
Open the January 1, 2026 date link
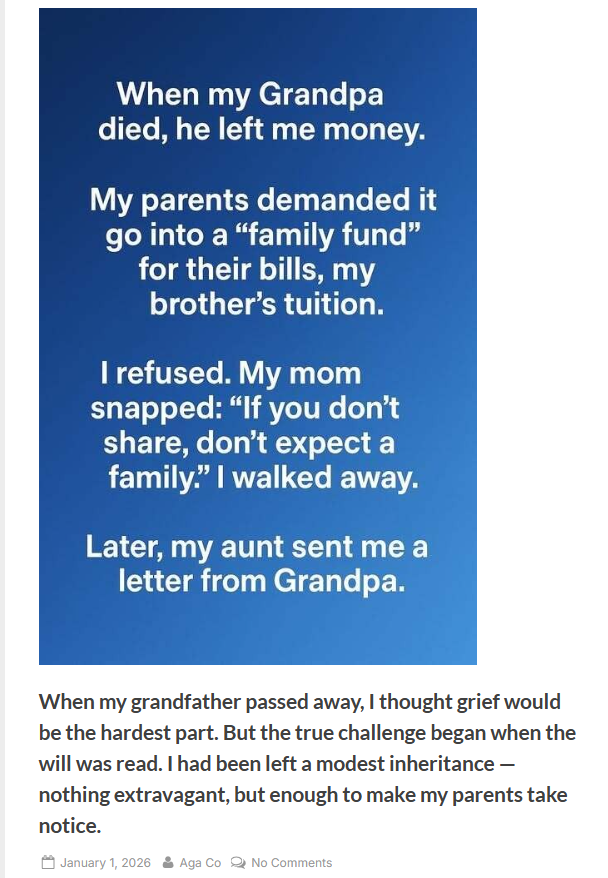(105, 862)
